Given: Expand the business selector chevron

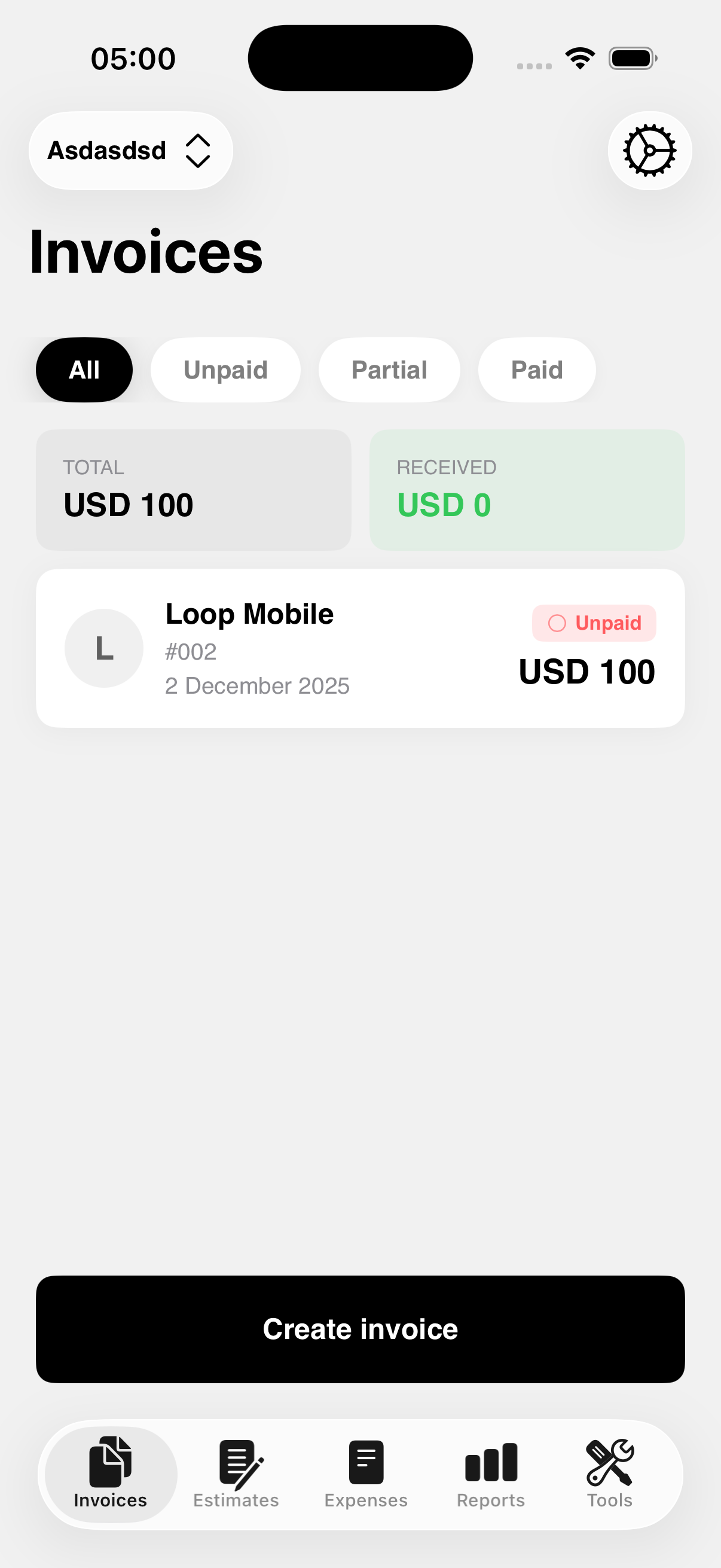Looking at the screenshot, I should pyautogui.click(x=198, y=150).
